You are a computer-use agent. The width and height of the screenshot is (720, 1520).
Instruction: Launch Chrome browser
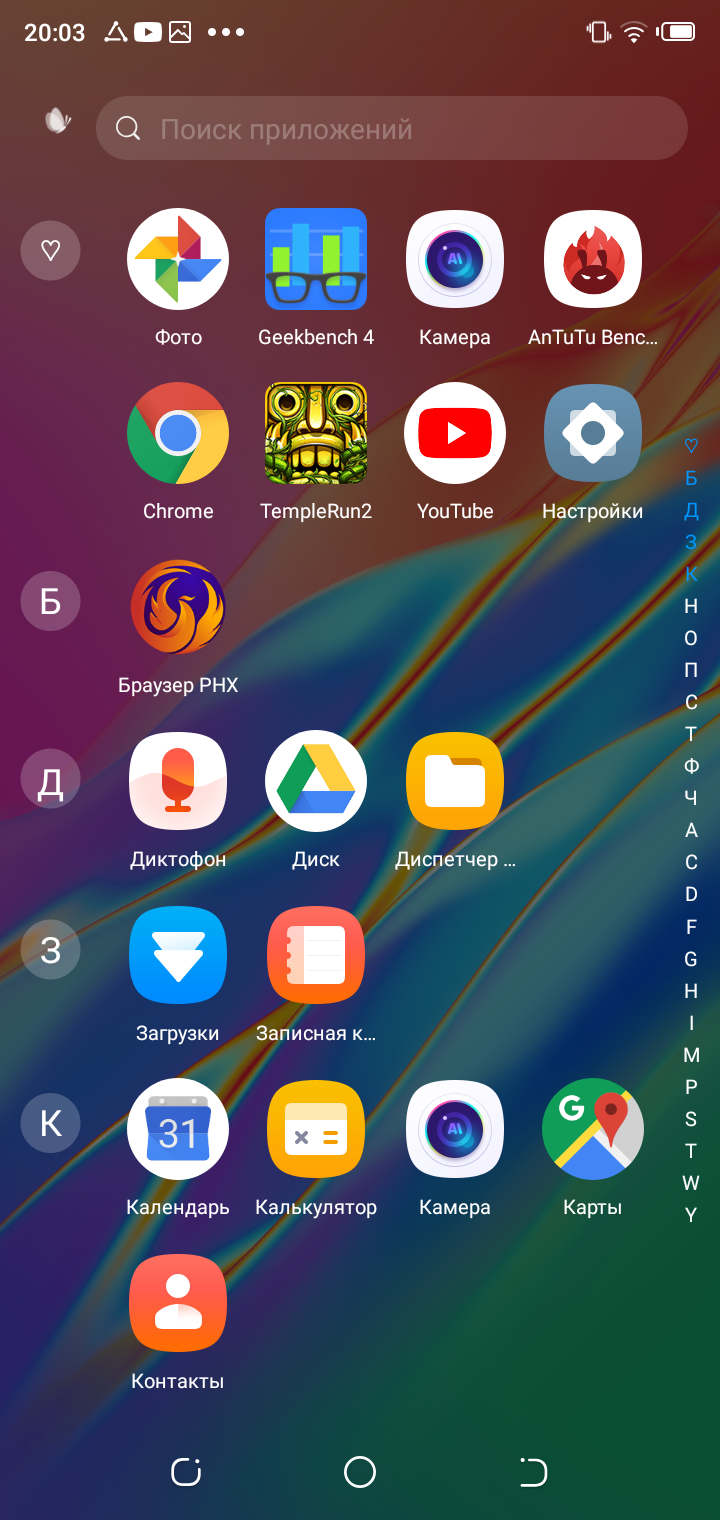pos(178,433)
